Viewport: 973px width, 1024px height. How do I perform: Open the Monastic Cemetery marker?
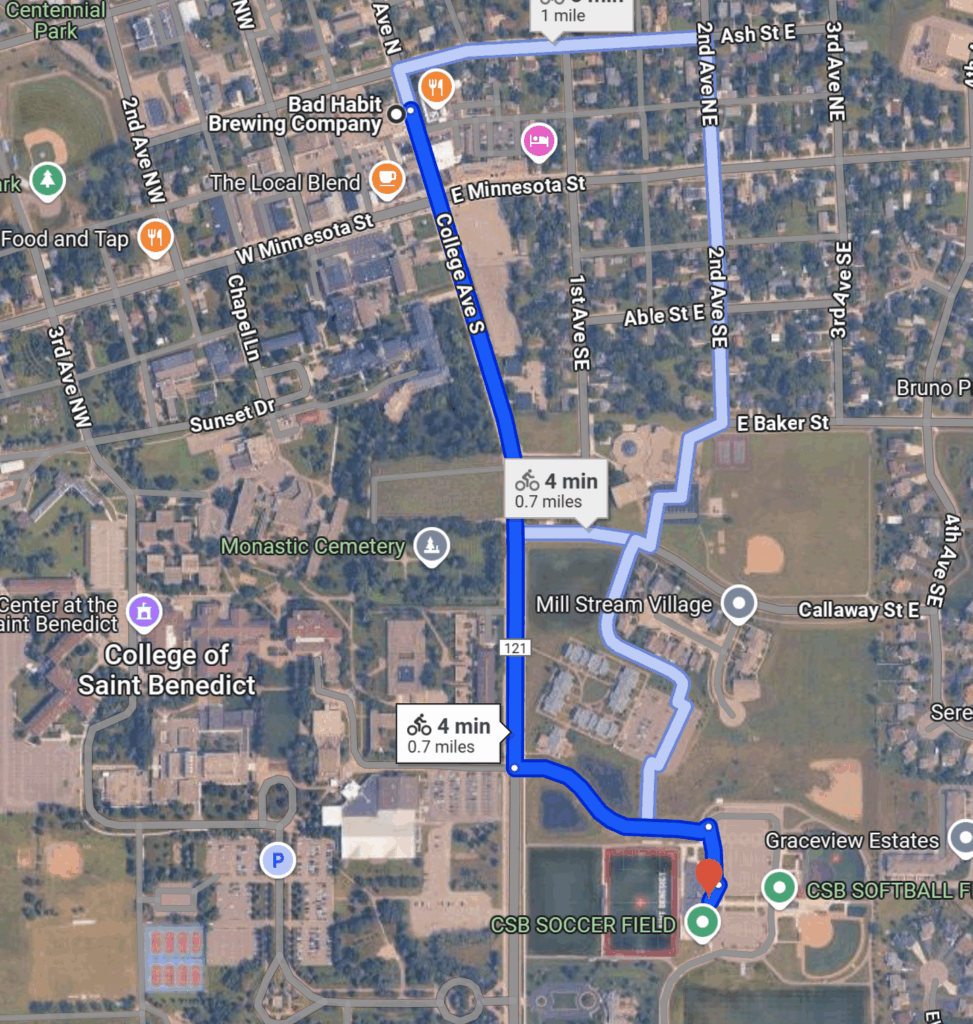point(432,545)
